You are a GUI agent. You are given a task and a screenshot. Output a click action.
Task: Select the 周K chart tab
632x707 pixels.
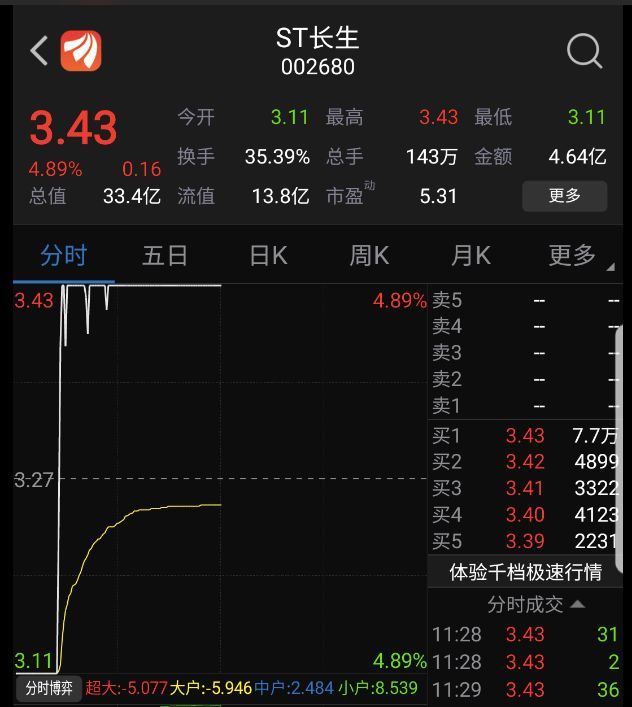tap(368, 256)
